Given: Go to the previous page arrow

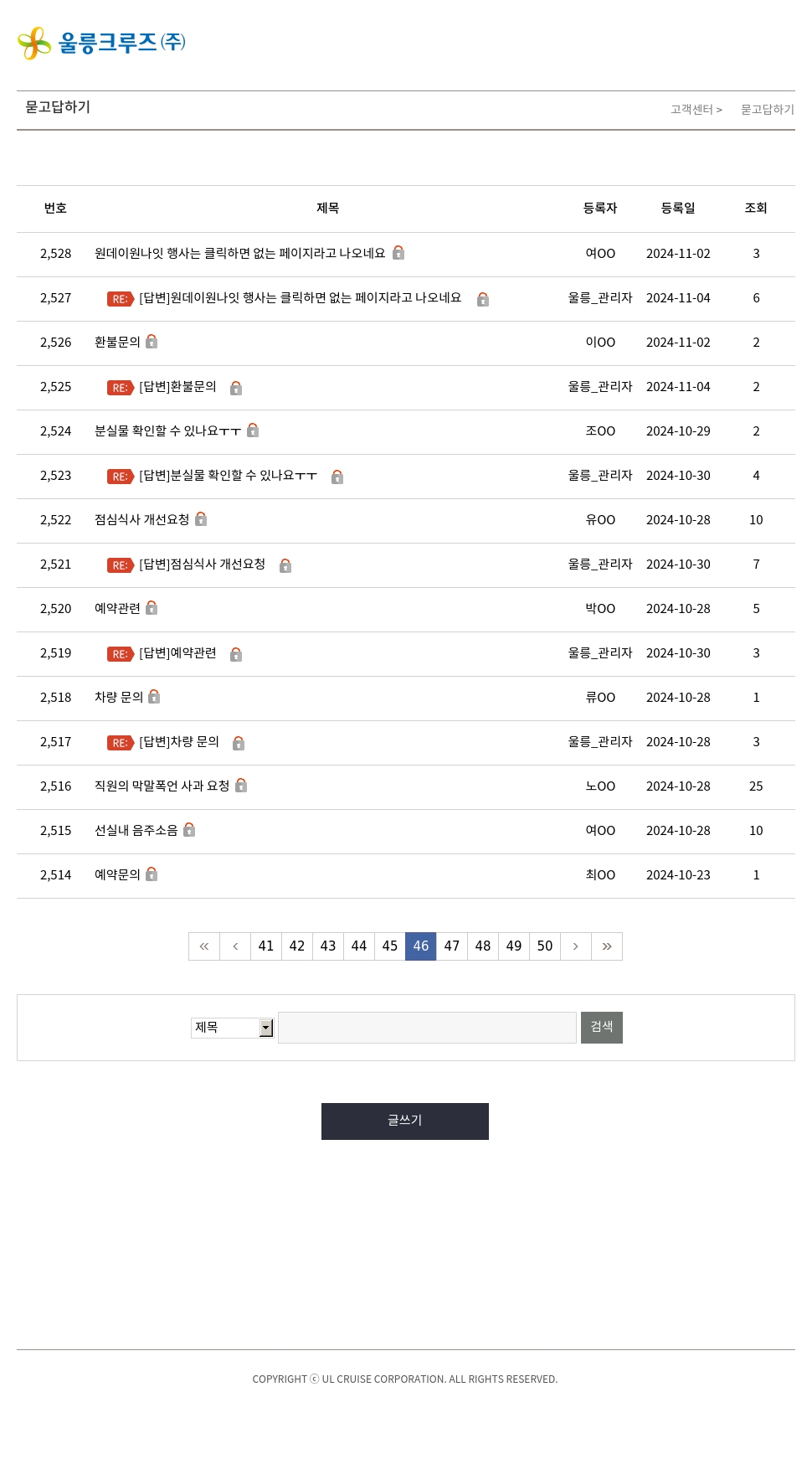Looking at the screenshot, I should [x=235, y=946].
